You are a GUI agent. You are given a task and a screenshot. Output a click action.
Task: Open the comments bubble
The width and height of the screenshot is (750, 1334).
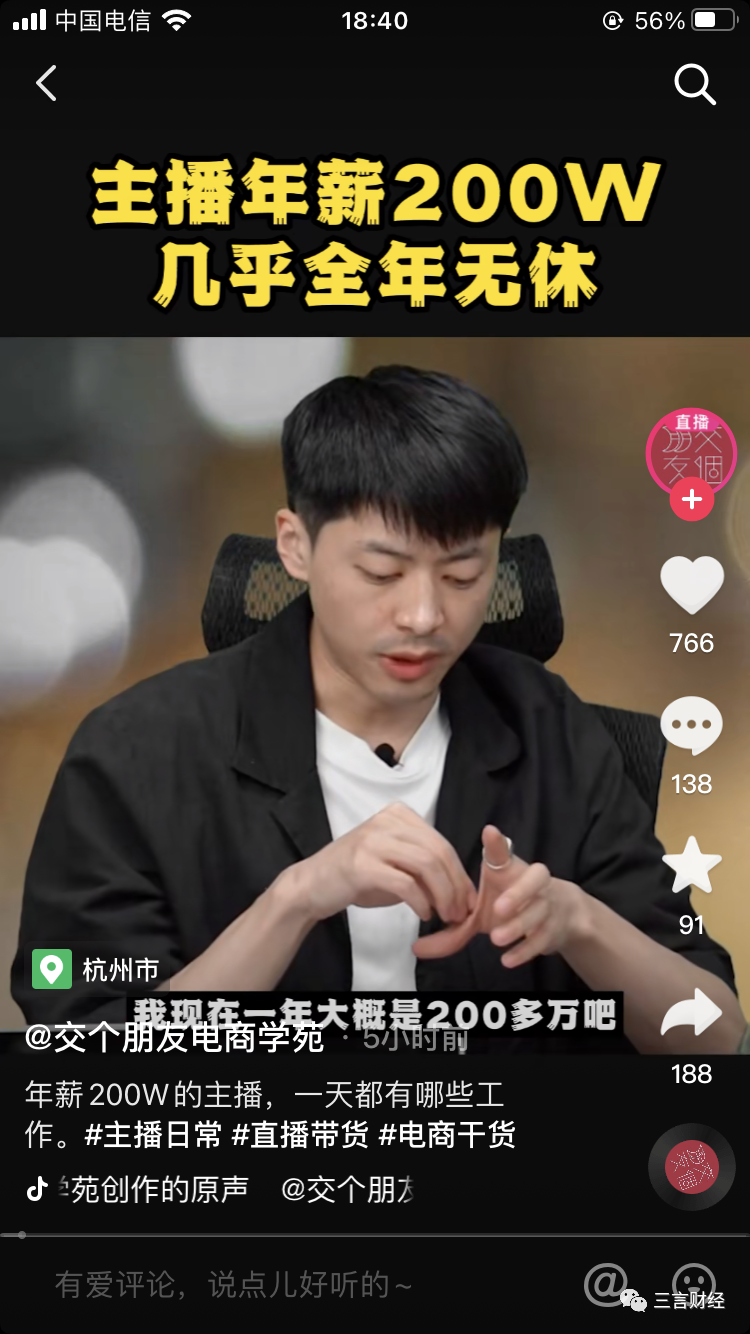692,726
